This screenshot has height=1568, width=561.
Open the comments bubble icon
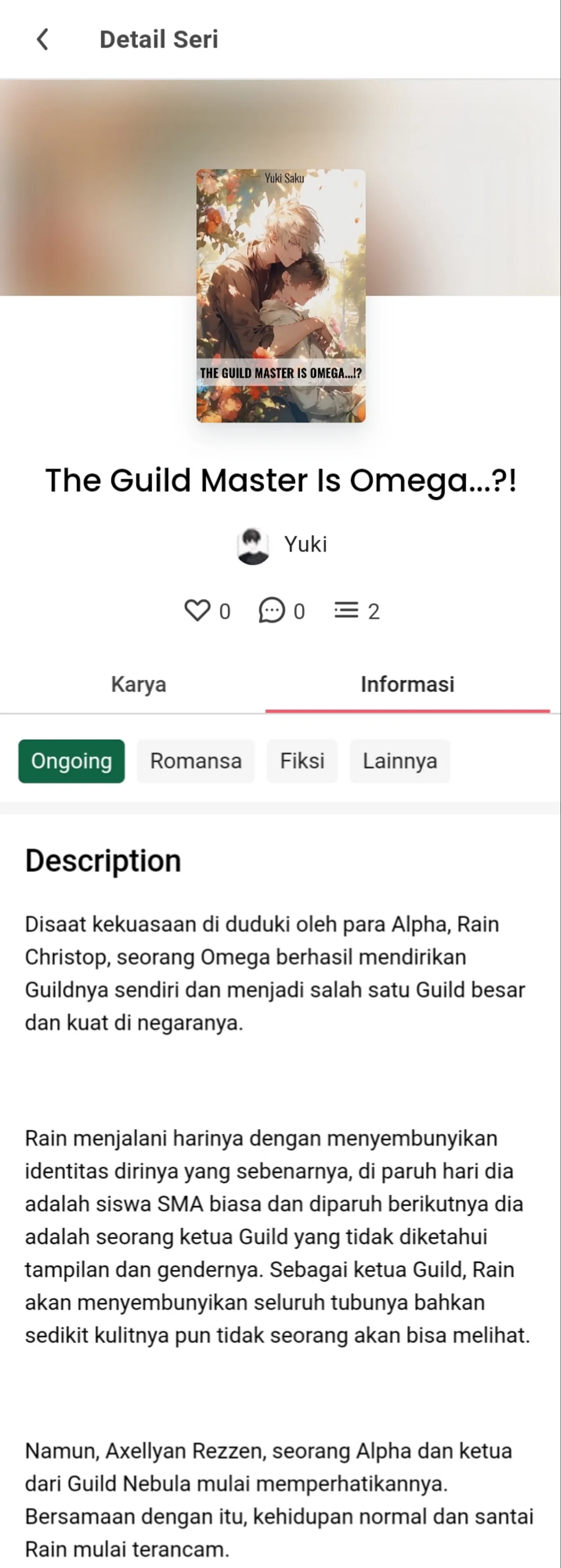pos(272,610)
